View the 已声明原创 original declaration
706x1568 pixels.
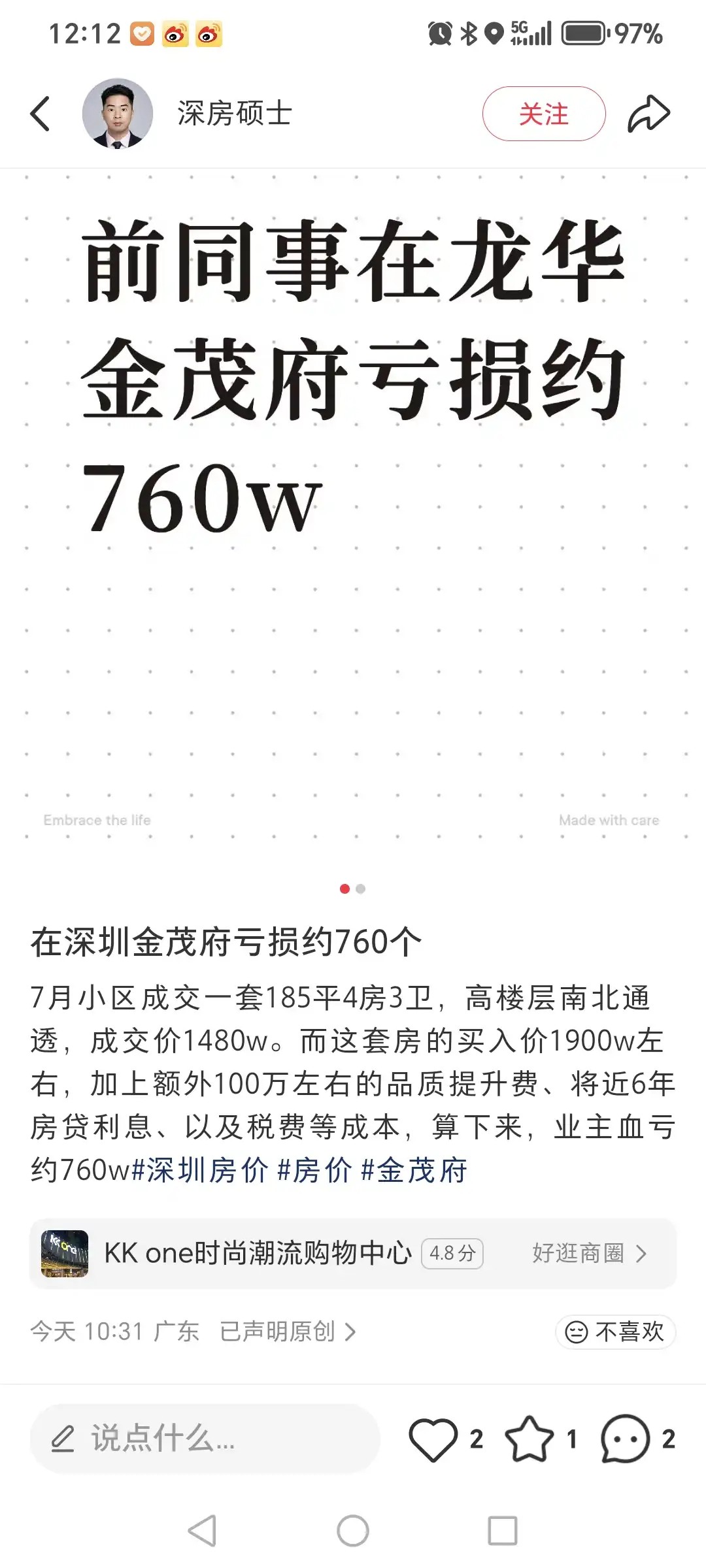click(288, 1331)
